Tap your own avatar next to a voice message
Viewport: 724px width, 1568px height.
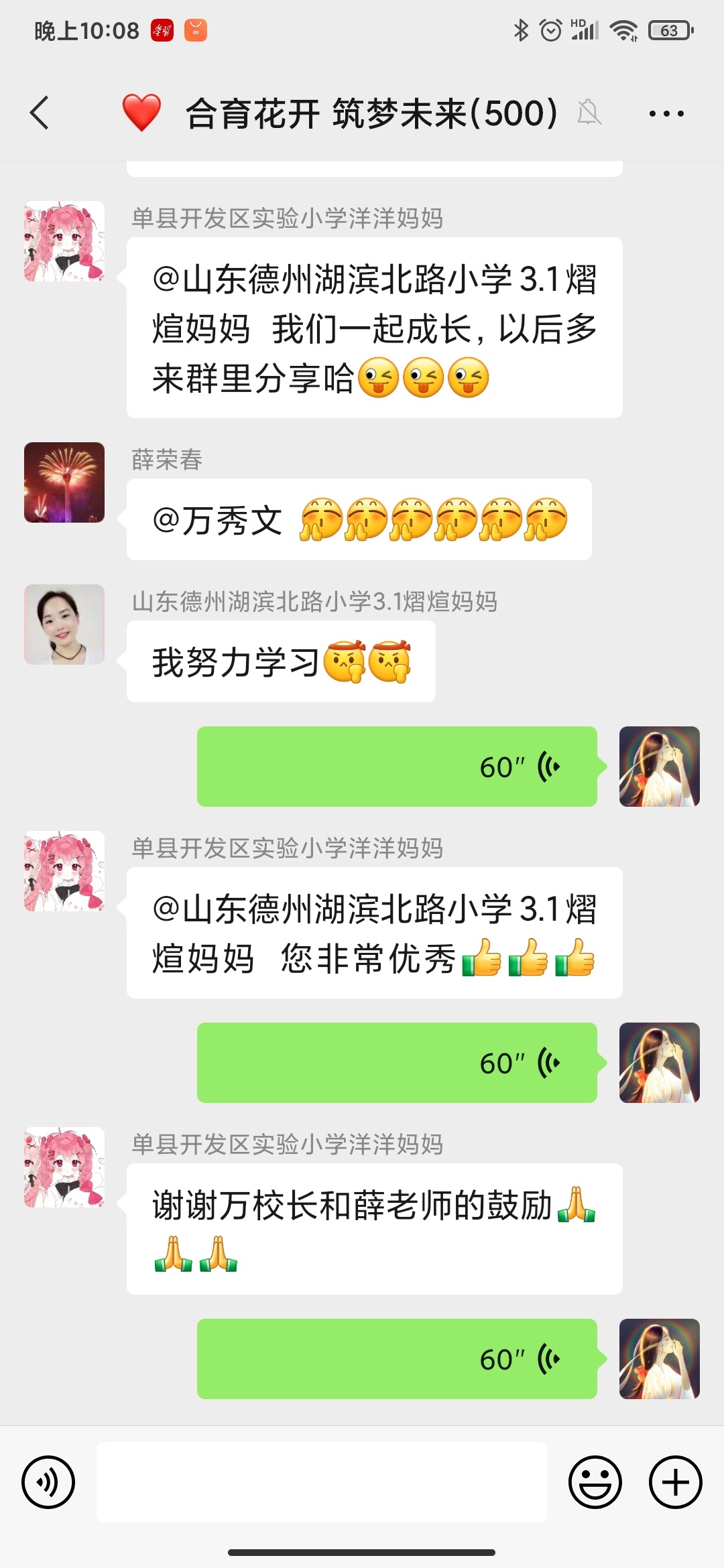(660, 766)
